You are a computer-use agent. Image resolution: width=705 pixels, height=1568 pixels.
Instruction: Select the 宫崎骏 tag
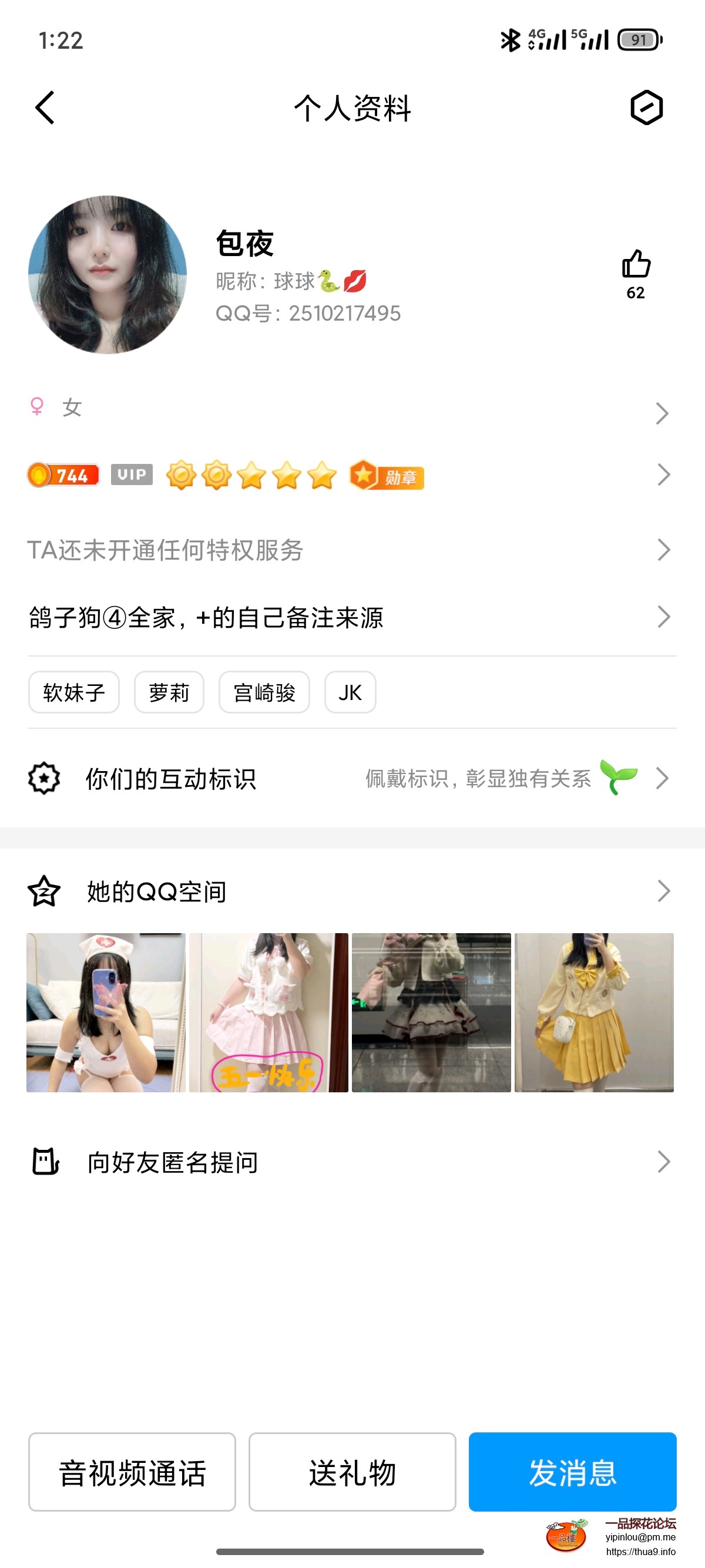tap(264, 692)
